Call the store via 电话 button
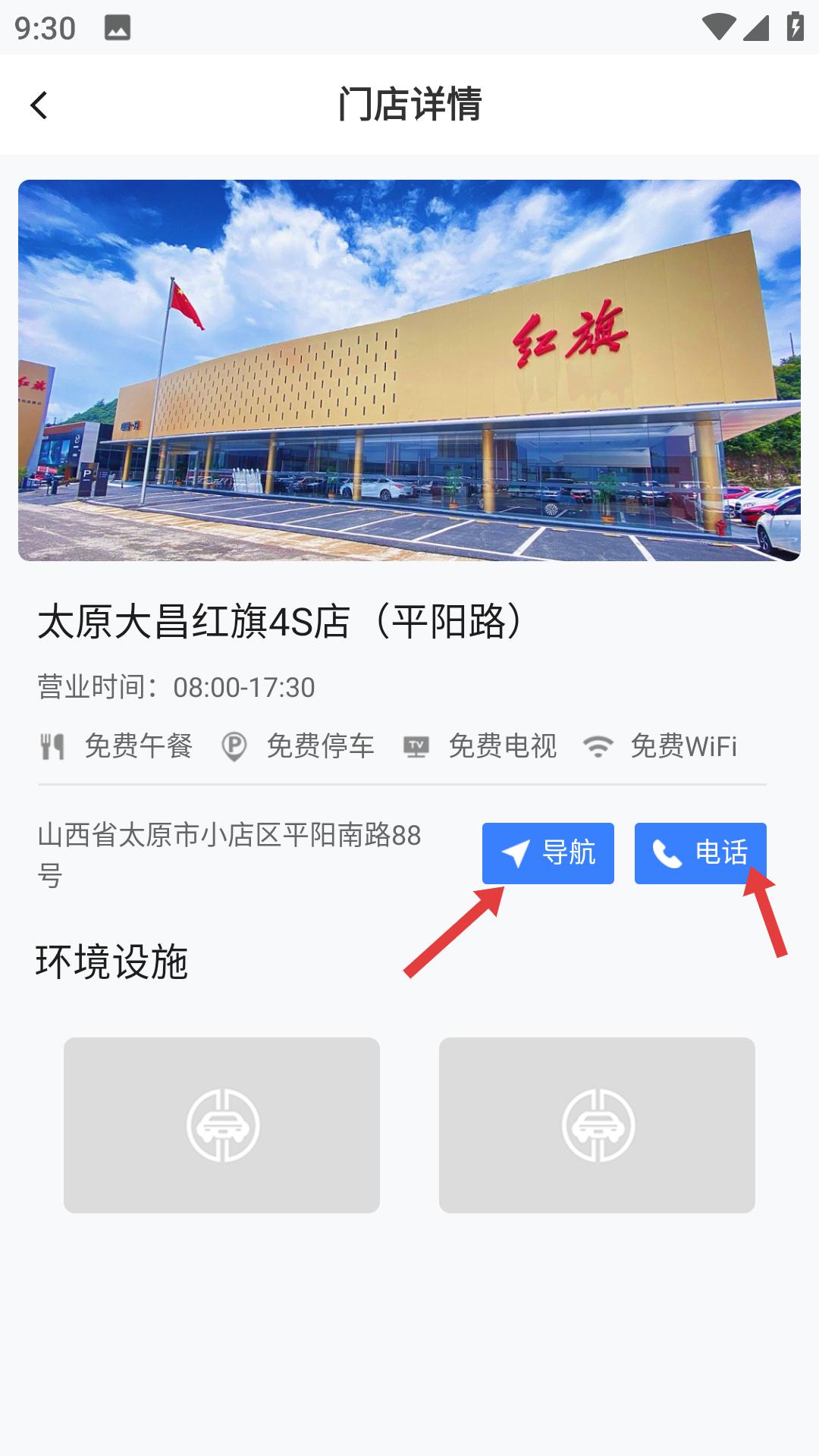Viewport: 819px width, 1456px height. [700, 853]
